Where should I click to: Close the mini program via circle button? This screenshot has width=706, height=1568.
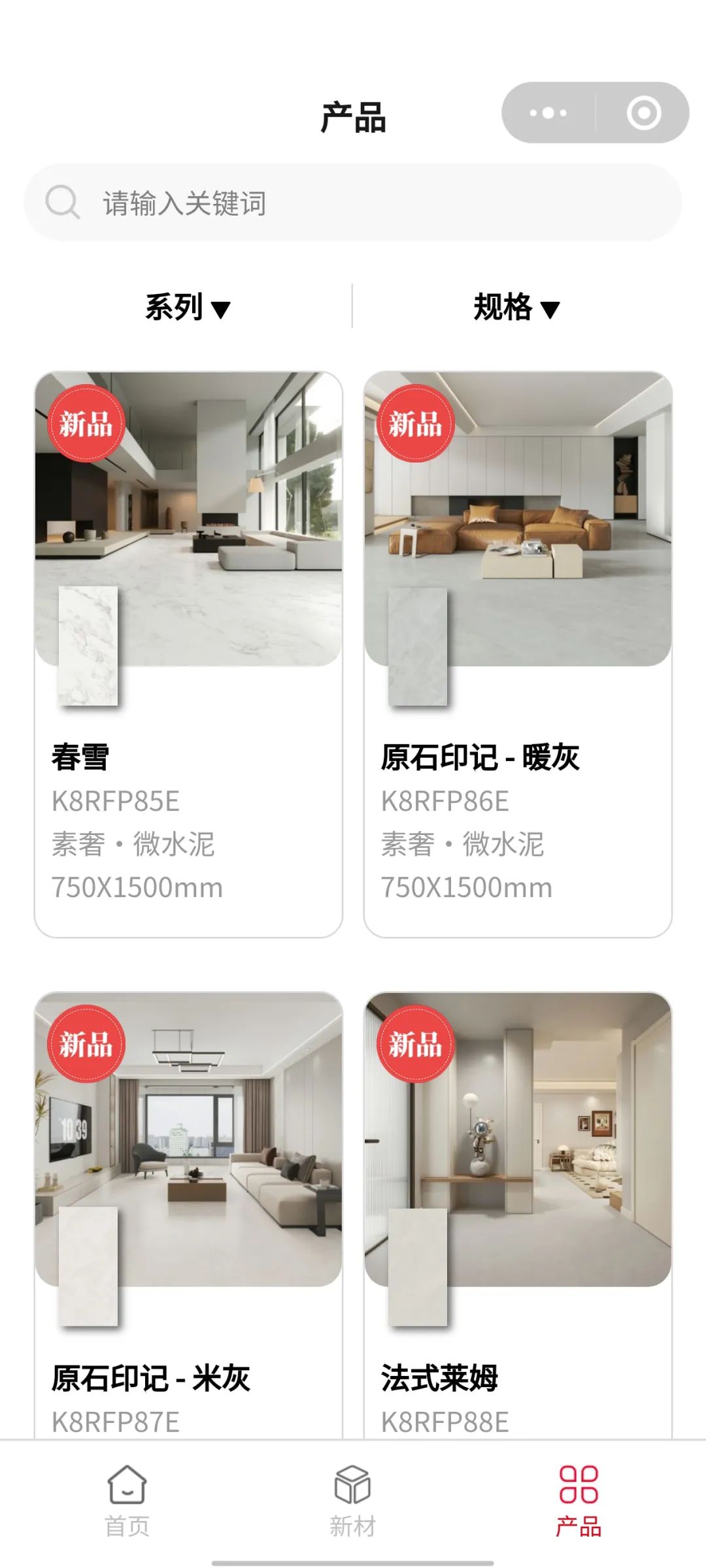643,113
